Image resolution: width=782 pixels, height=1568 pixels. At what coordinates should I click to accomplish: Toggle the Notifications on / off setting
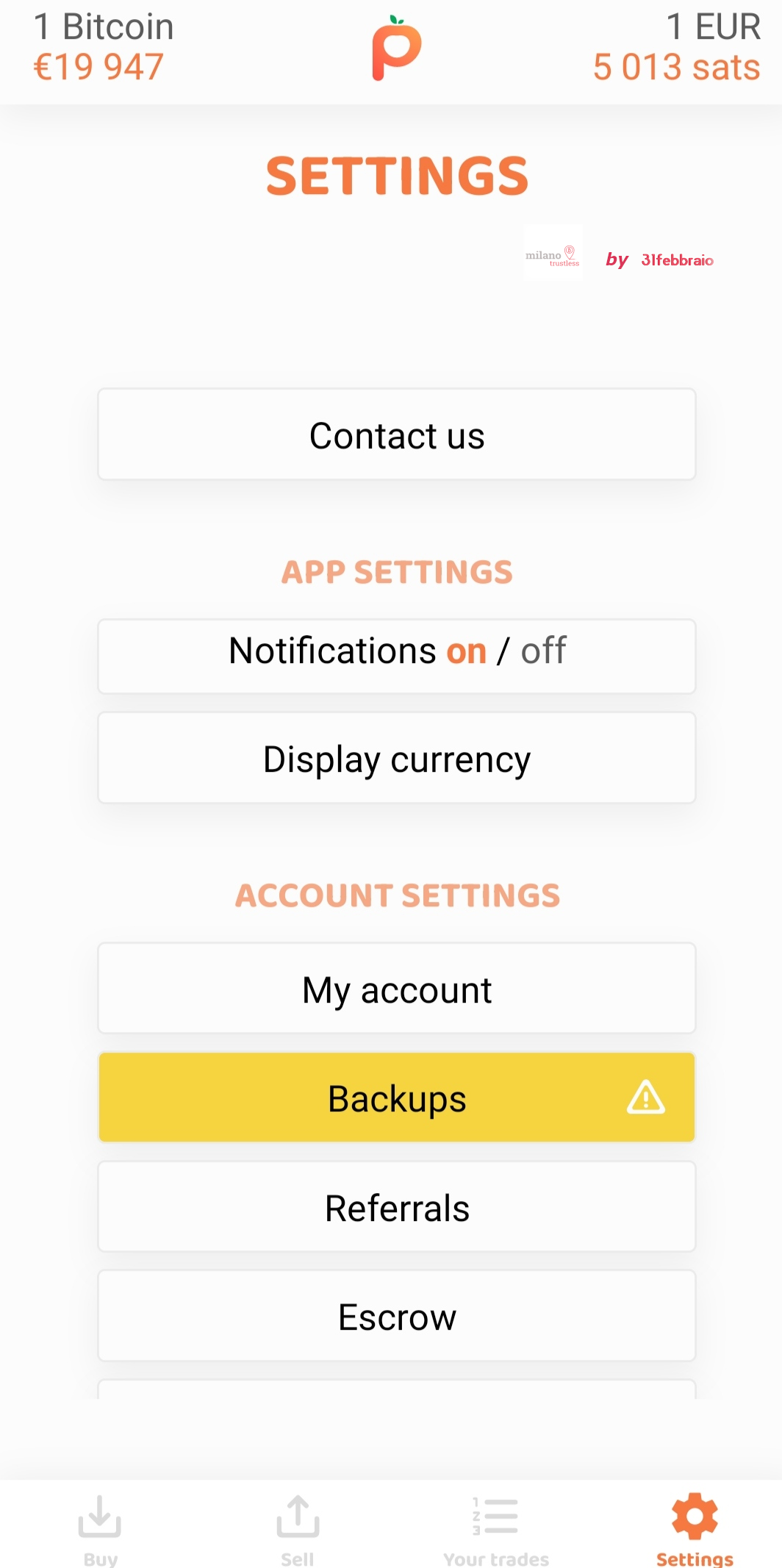point(397,656)
